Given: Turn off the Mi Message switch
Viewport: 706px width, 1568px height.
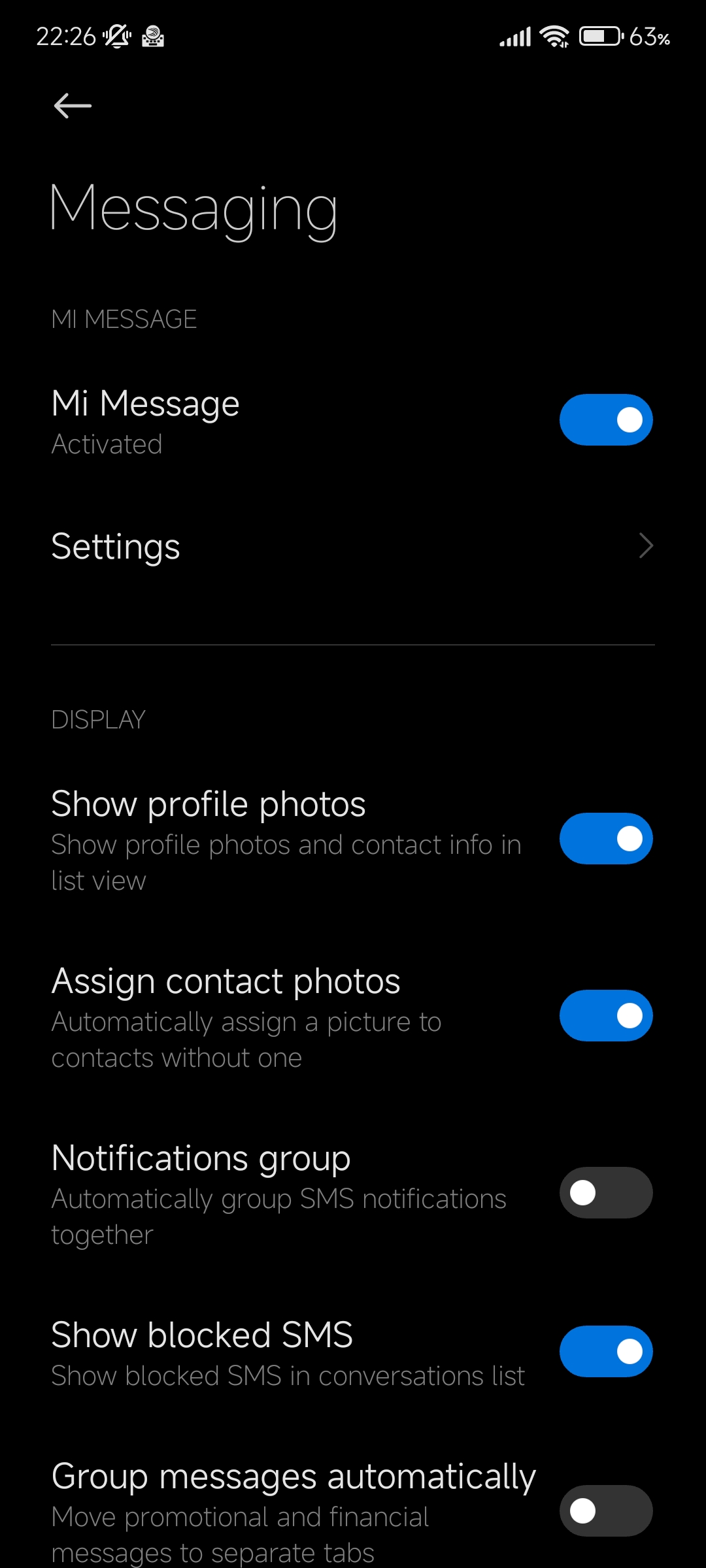Looking at the screenshot, I should click(x=606, y=419).
